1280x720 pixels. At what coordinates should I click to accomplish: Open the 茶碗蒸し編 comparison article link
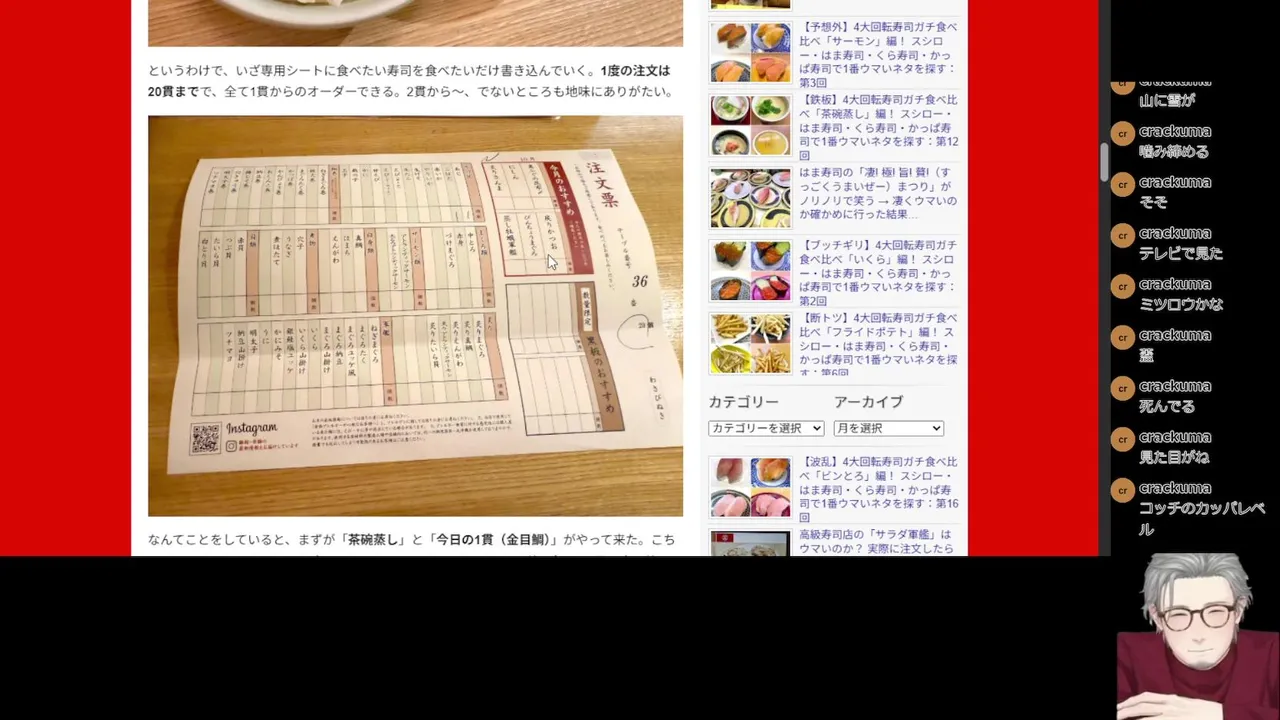[x=877, y=128]
